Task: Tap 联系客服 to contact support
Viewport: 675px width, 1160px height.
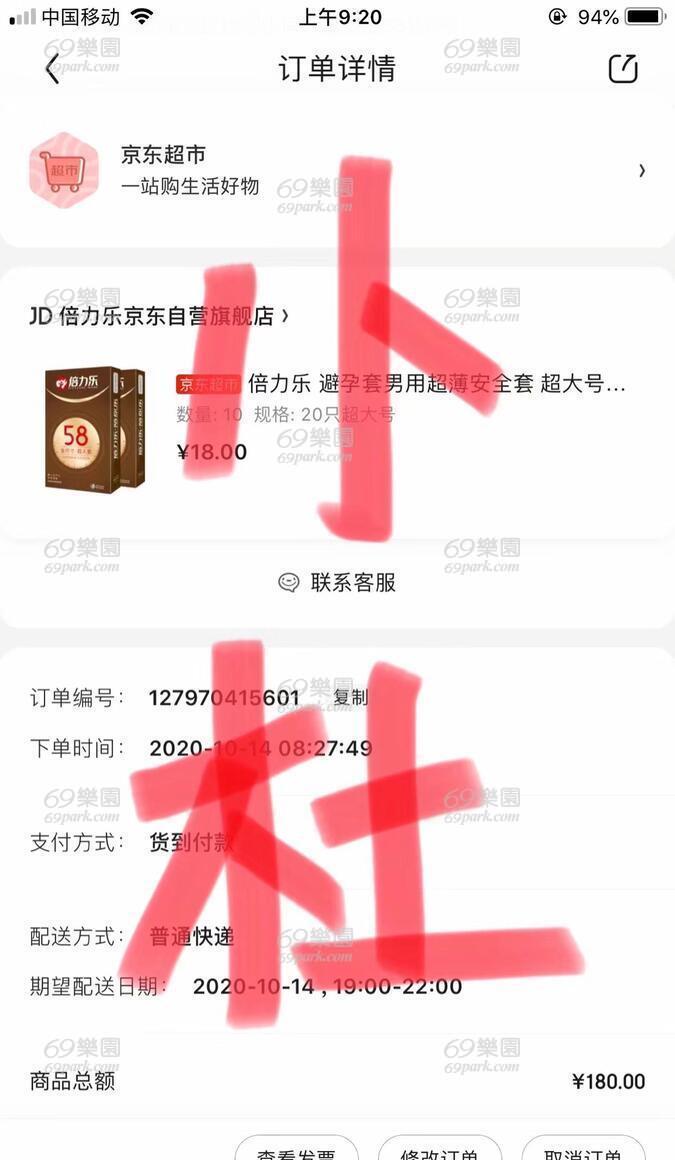Action: (338, 582)
